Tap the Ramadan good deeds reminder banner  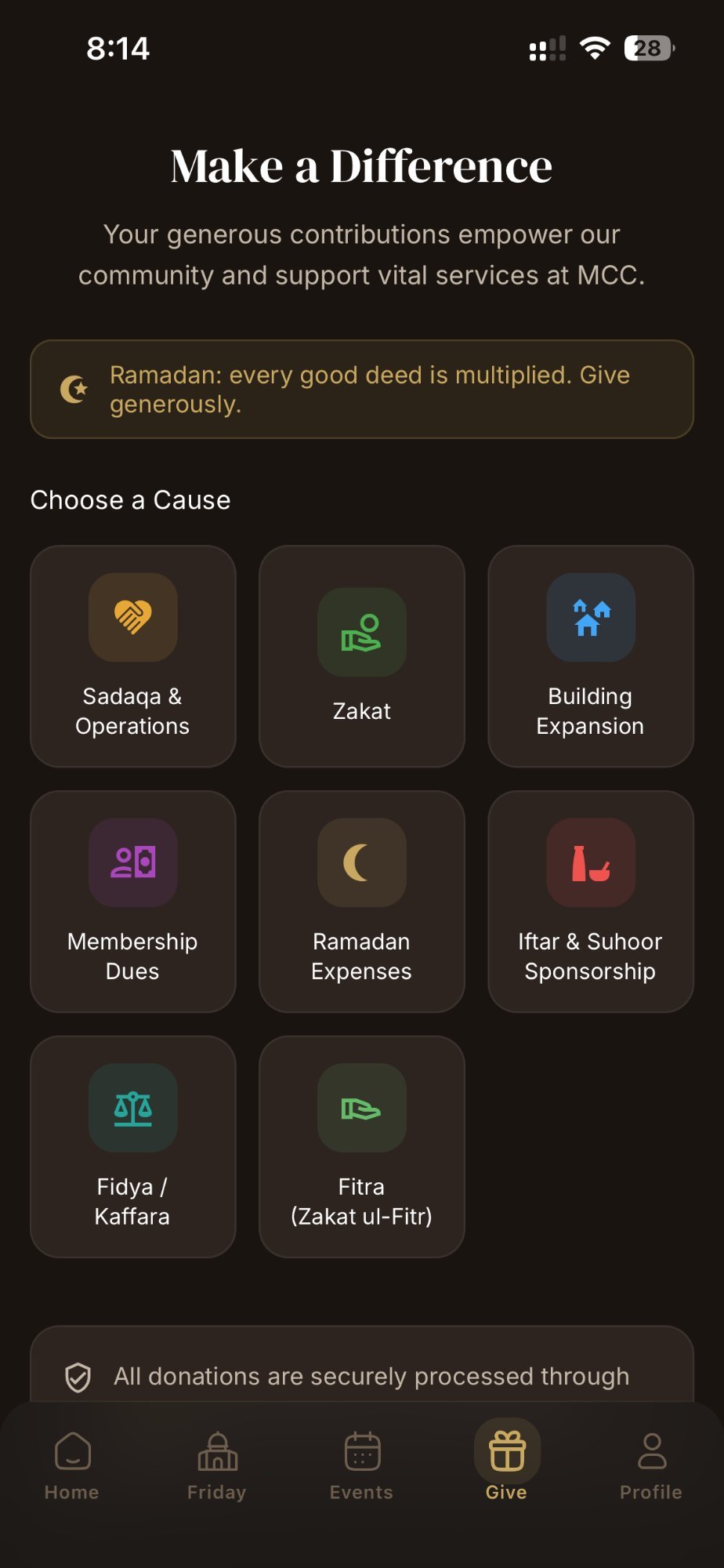click(x=362, y=389)
